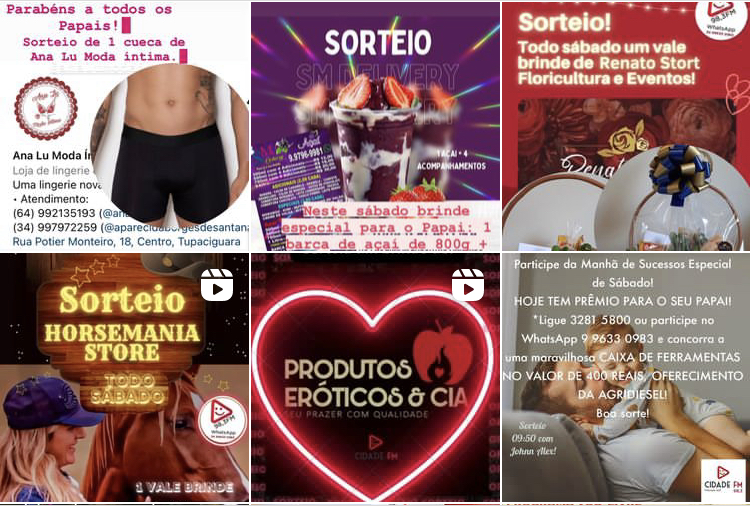This screenshot has width=750, height=506.
Task: Open the Ana Lu Moda Íntima cueca post
Action: point(124,126)
